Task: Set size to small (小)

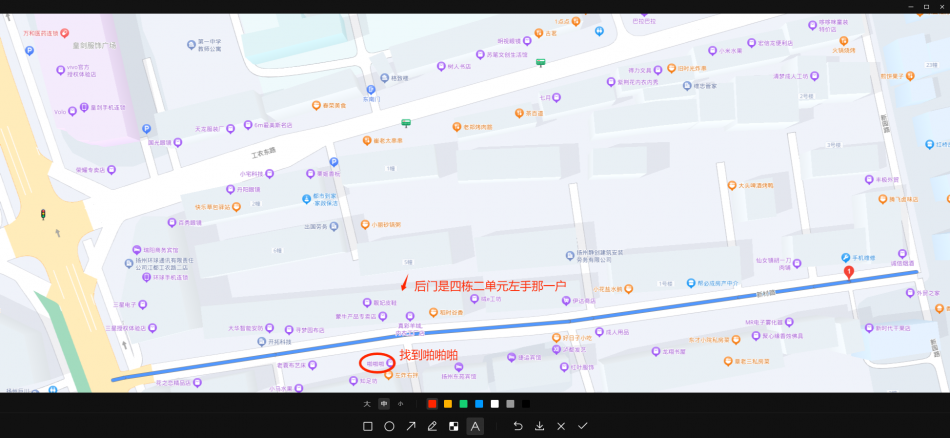Action: (x=400, y=404)
